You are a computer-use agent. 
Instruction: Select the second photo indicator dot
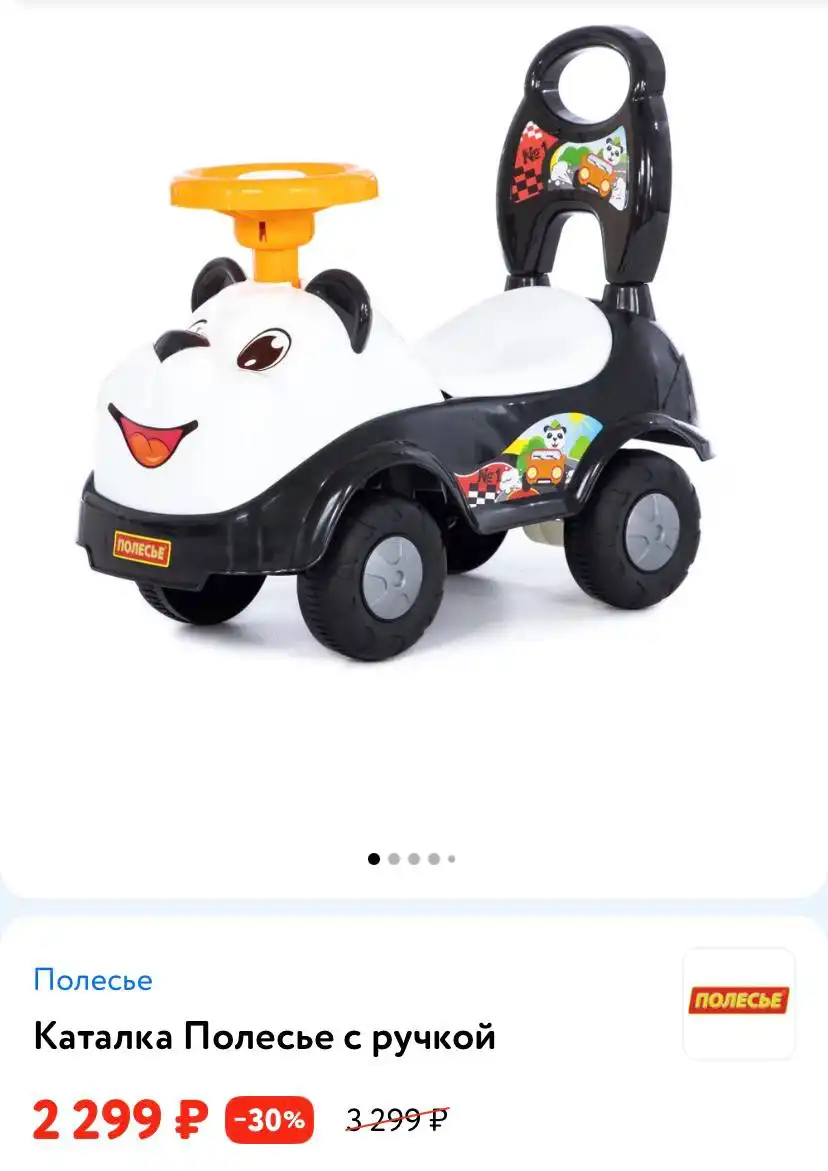(394, 858)
